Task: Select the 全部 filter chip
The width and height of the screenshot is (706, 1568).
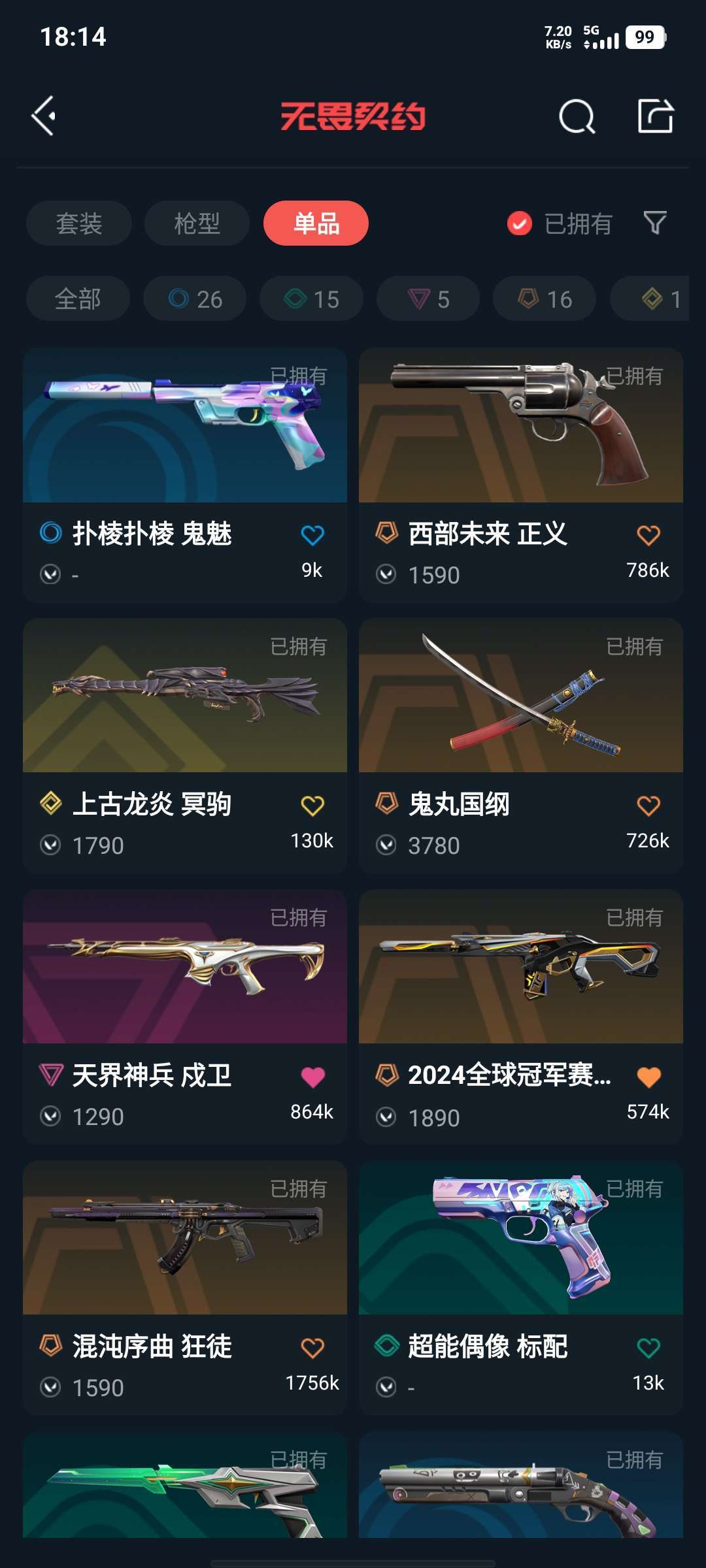Action: (x=78, y=298)
